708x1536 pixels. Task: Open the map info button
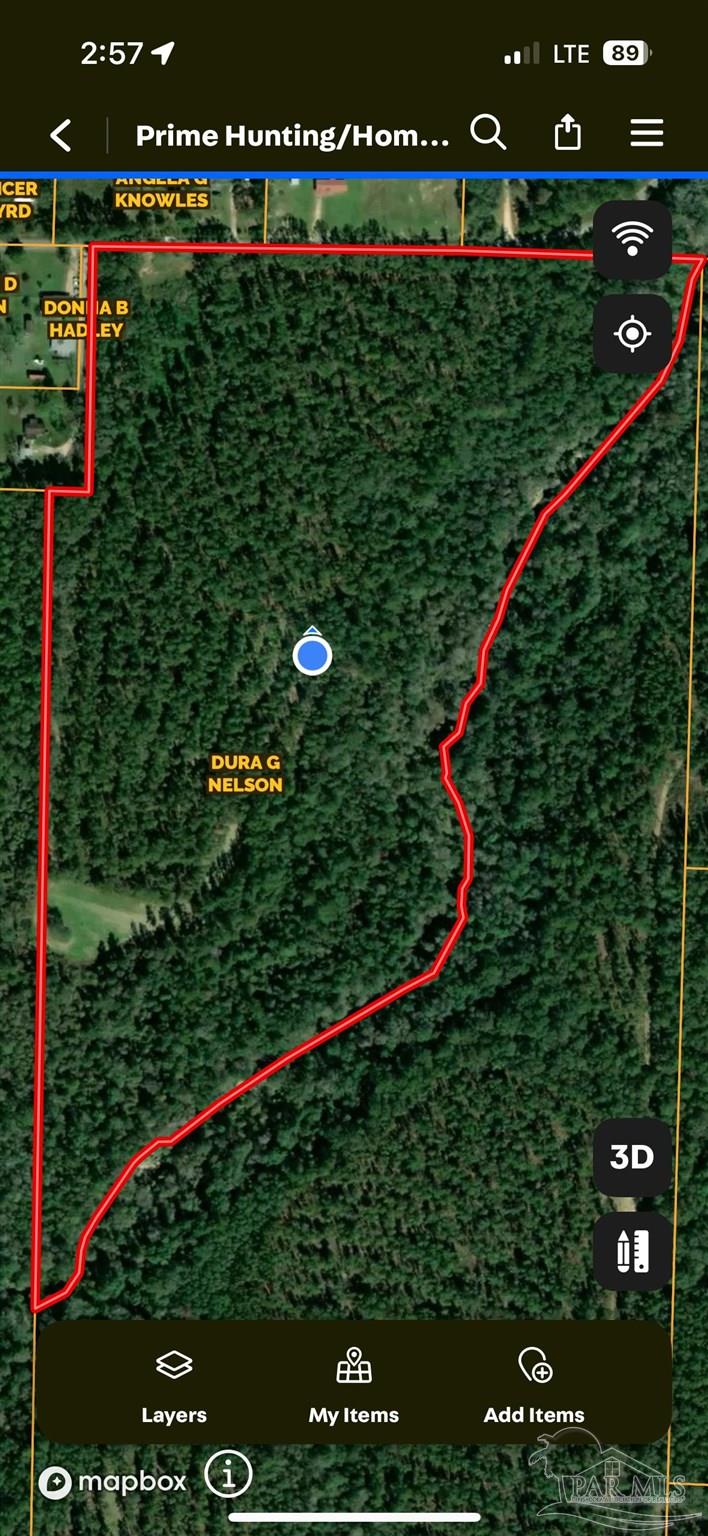[x=228, y=1474]
